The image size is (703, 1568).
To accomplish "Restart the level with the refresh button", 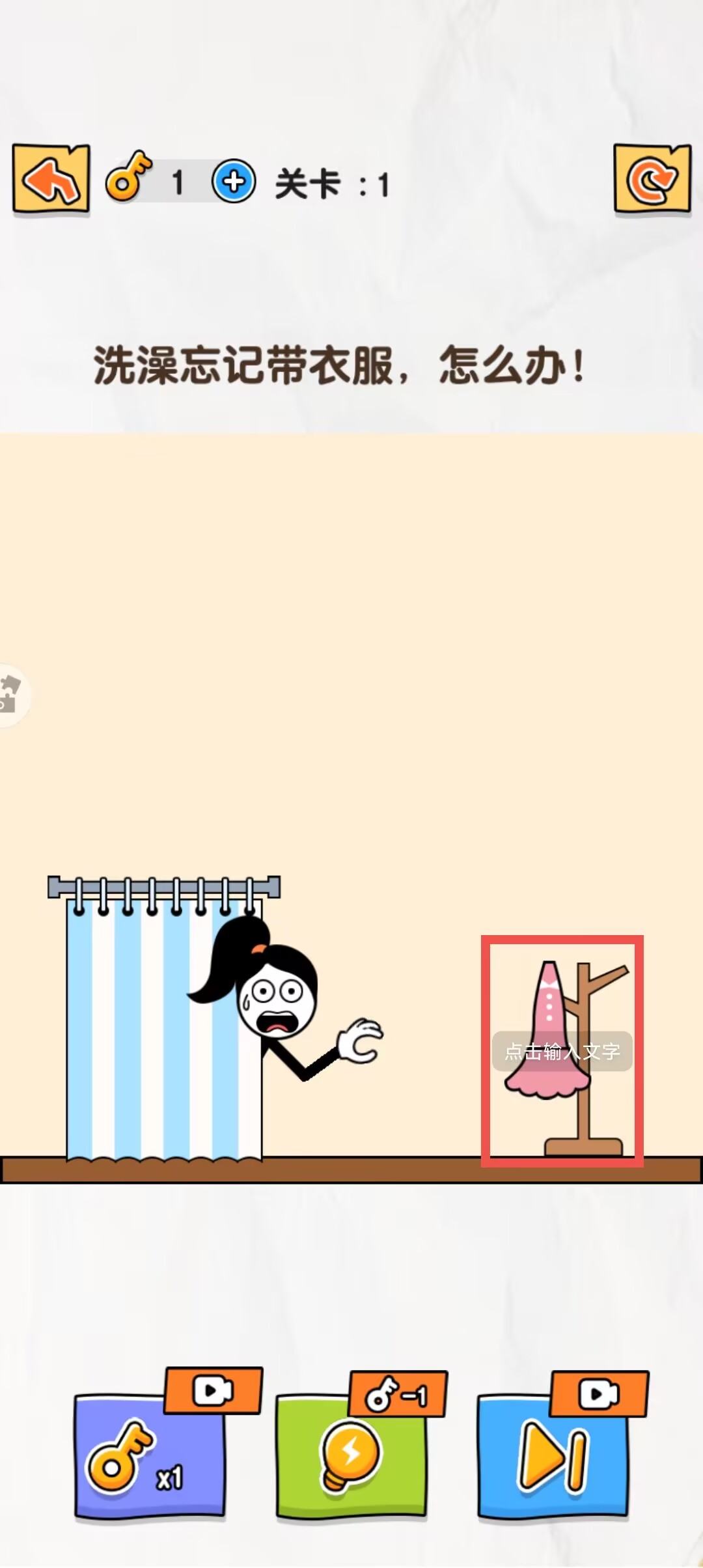I will pyautogui.click(x=652, y=179).
